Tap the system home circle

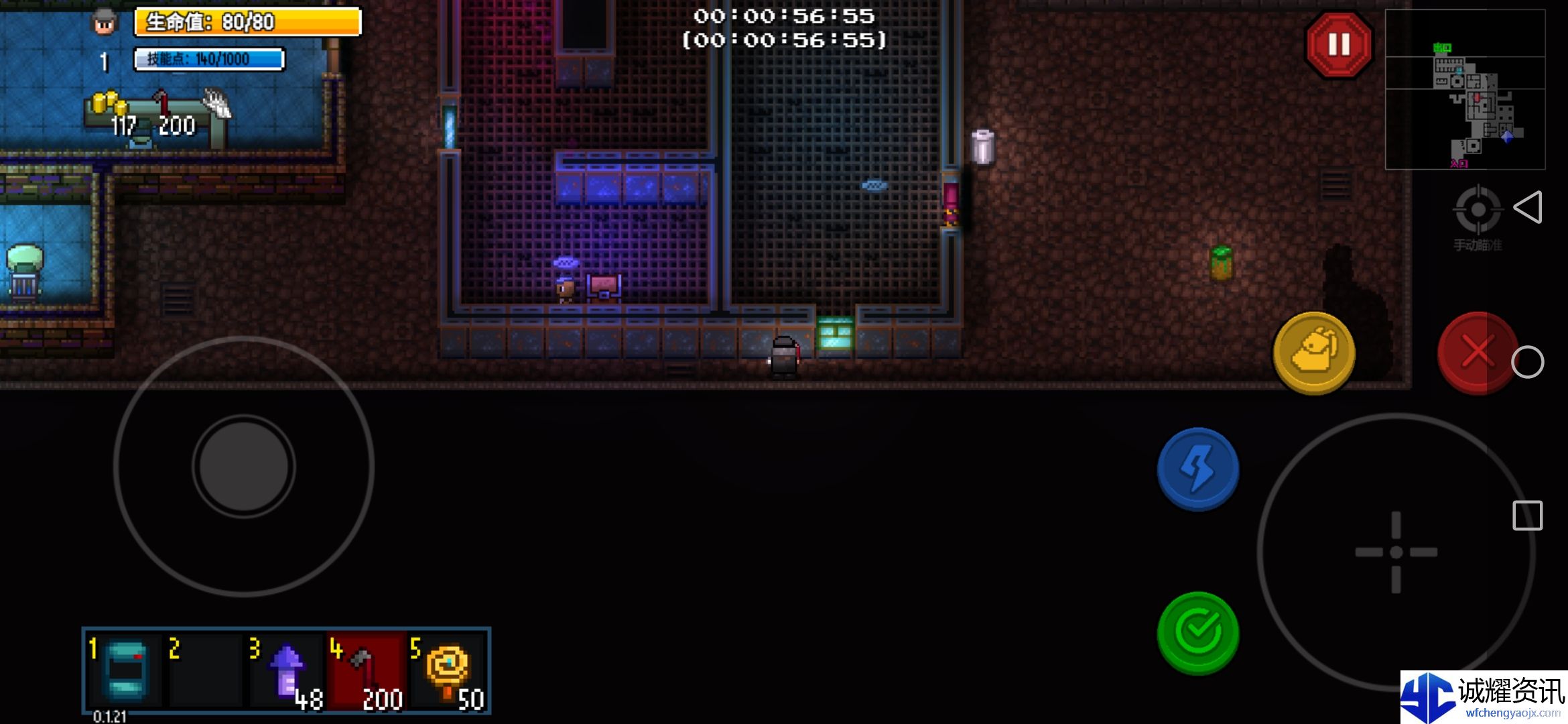(1527, 363)
